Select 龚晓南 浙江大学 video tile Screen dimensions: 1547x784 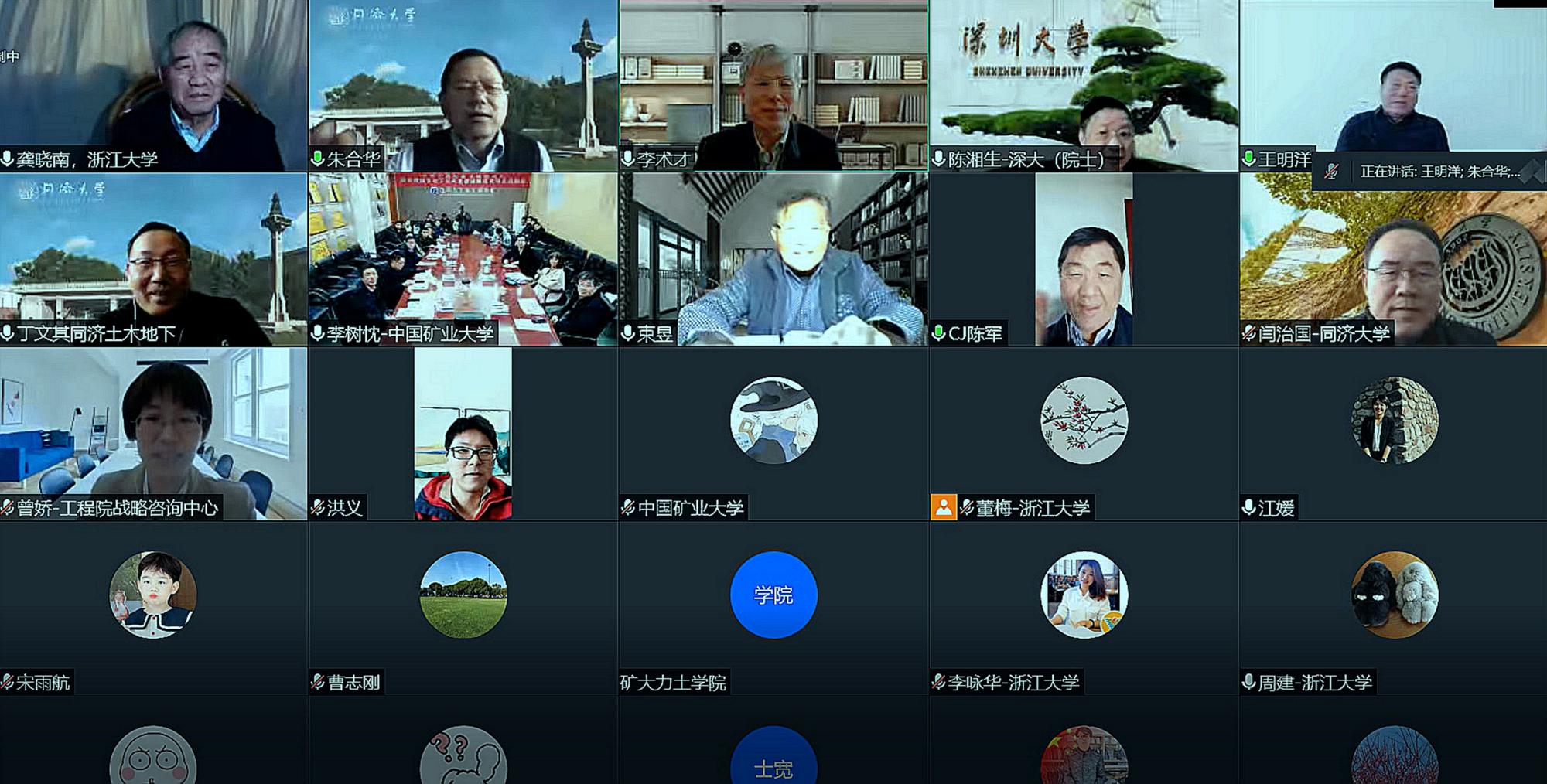coord(153,85)
